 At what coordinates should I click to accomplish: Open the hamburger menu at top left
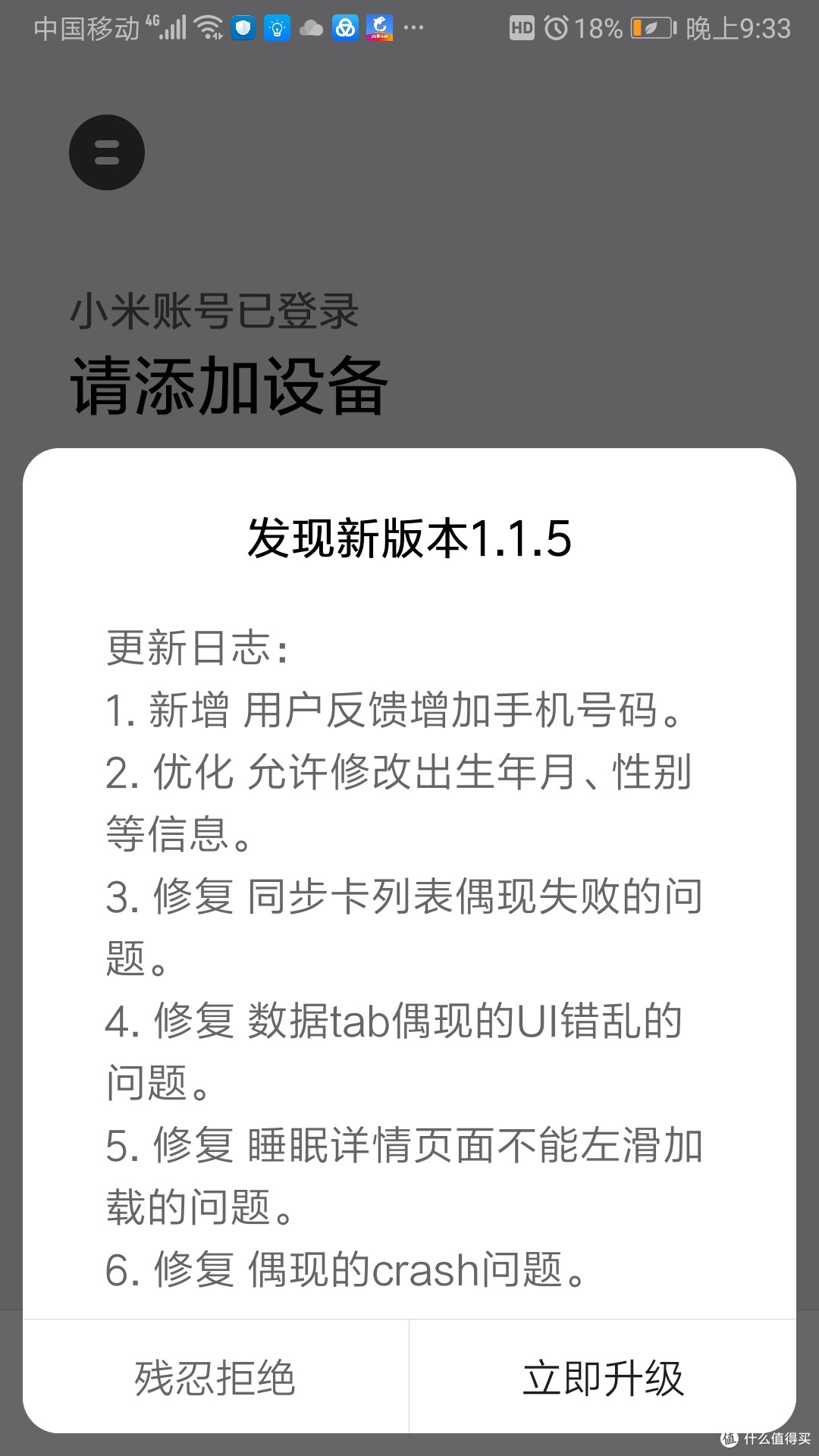(x=106, y=152)
